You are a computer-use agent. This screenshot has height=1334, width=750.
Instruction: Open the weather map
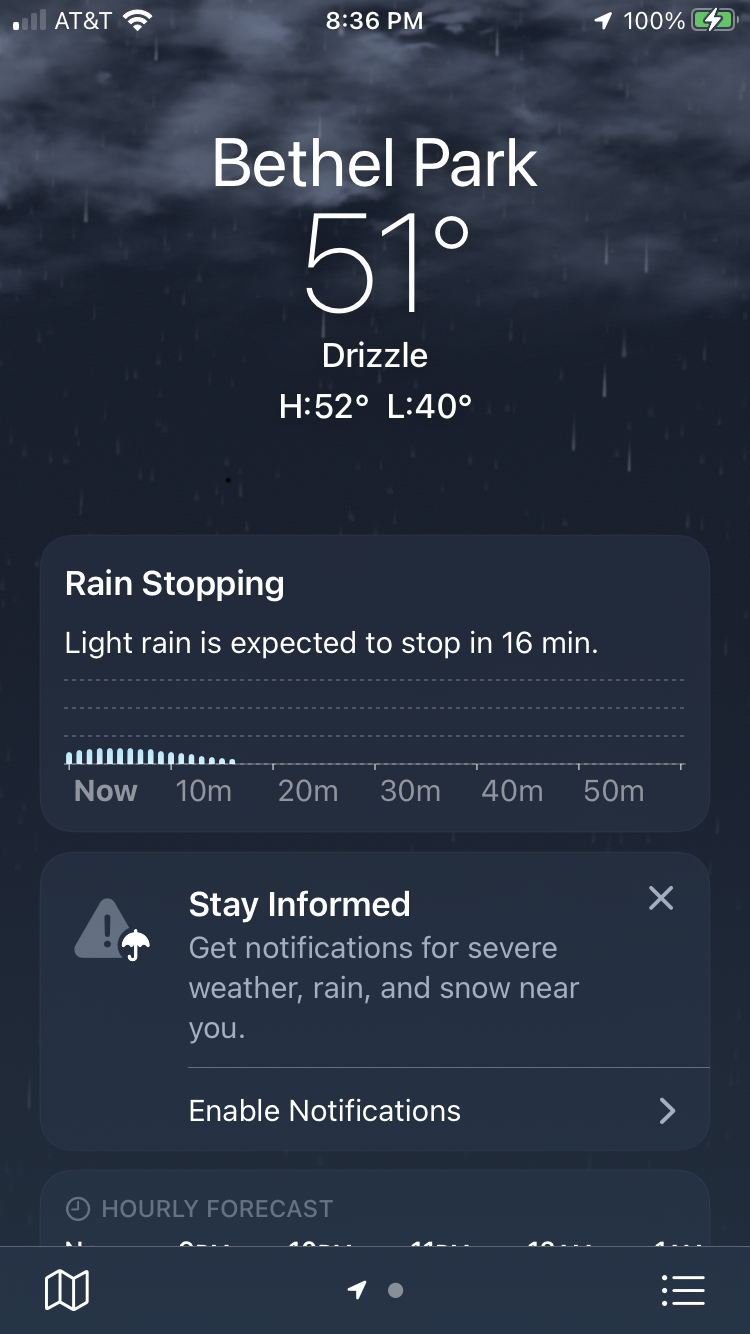[67, 1290]
